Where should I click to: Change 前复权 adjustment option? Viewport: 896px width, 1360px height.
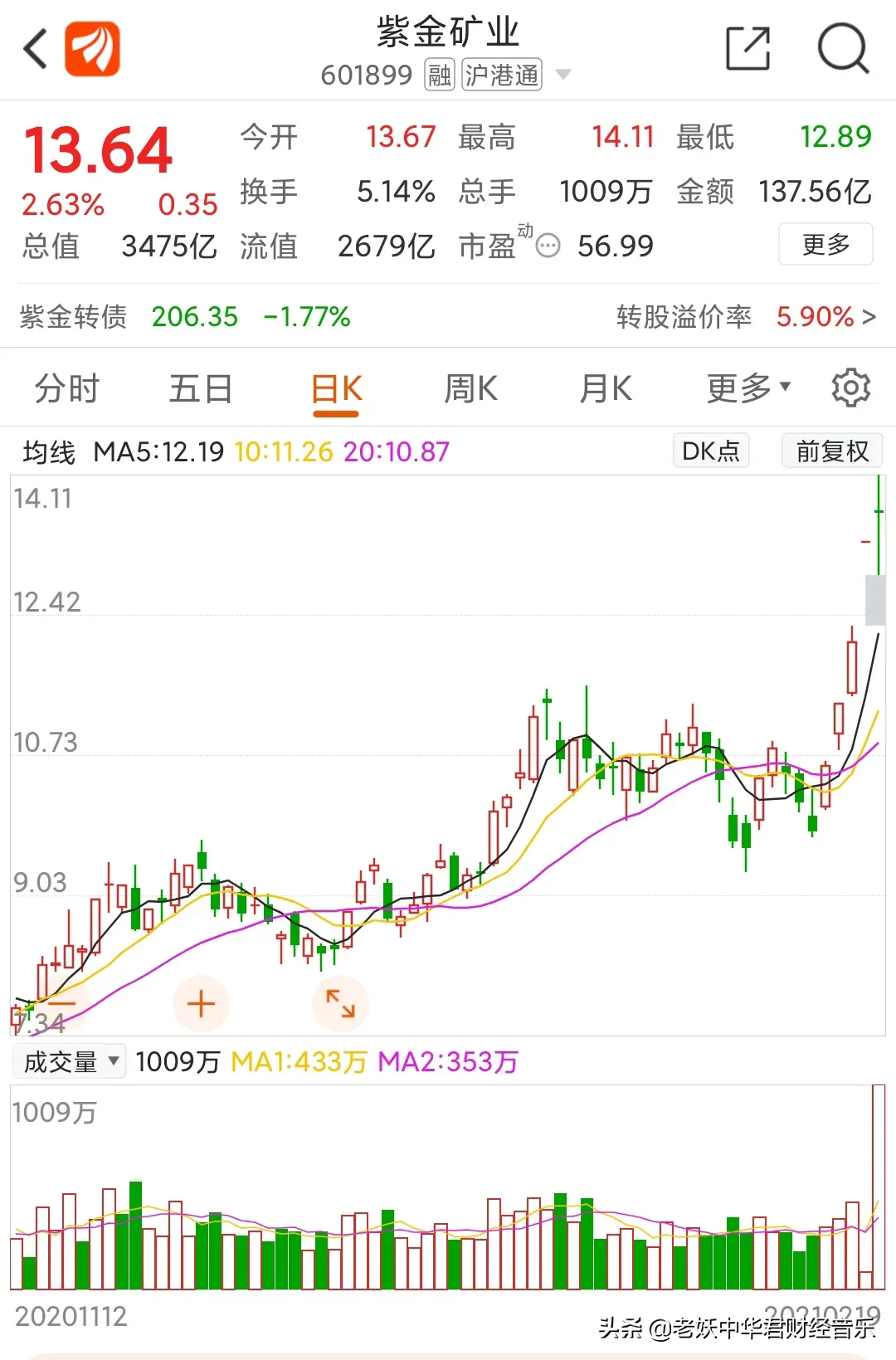[832, 451]
